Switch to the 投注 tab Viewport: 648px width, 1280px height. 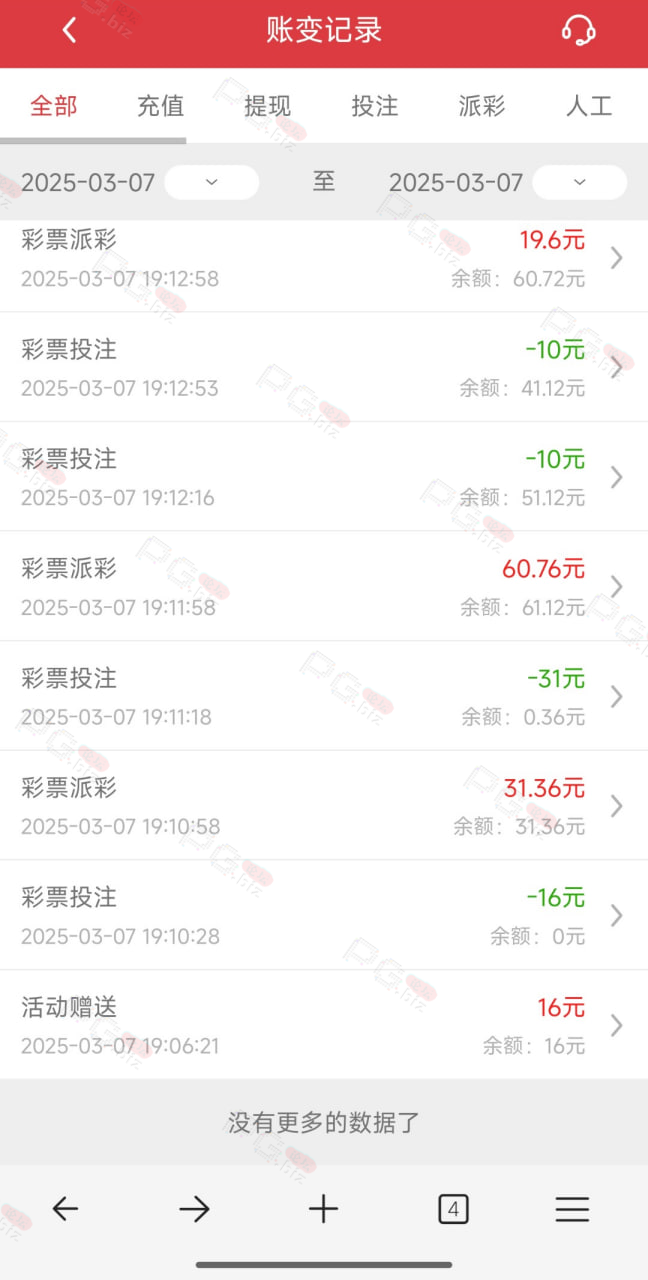point(375,106)
